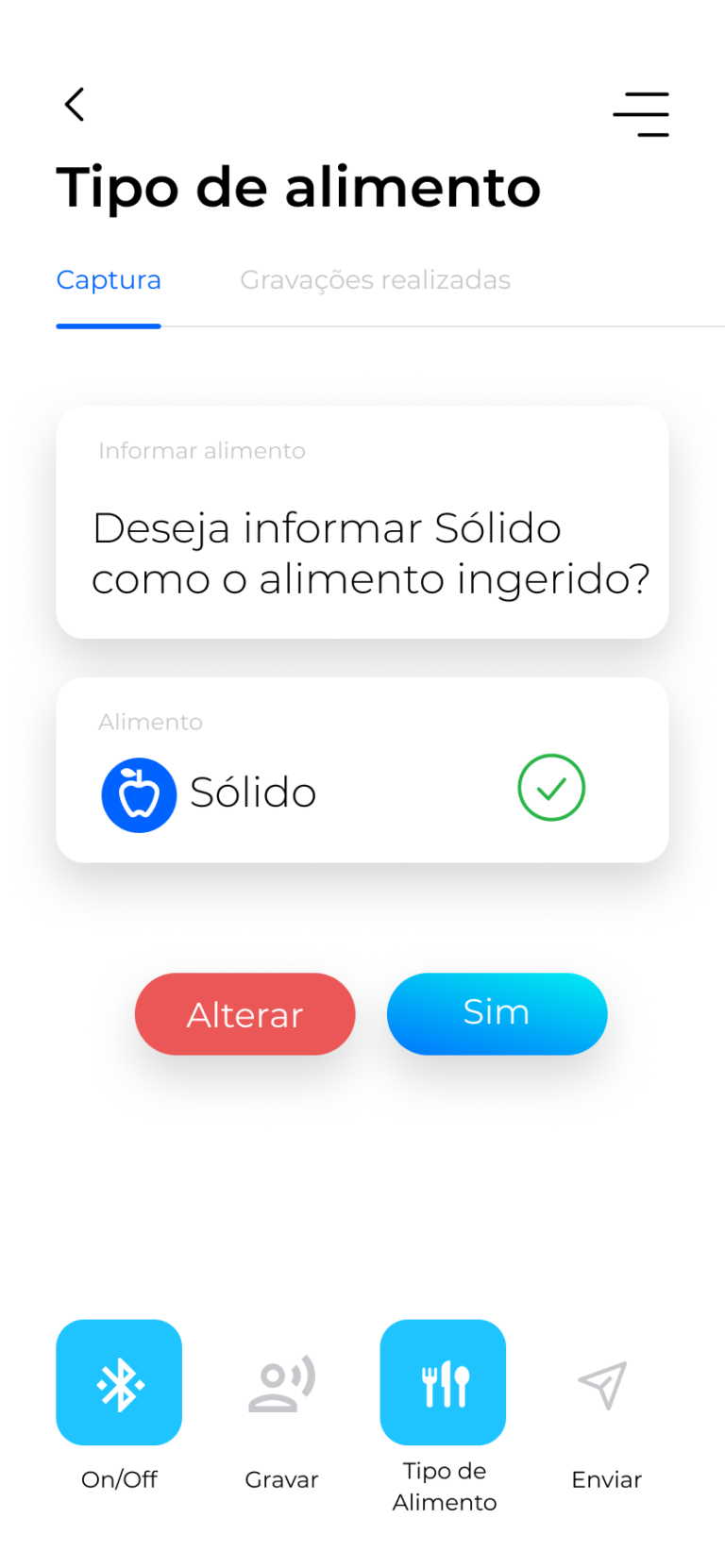Click the Gravar label in the bottom bar
This screenshot has height=1568, width=725.
coord(280,1480)
